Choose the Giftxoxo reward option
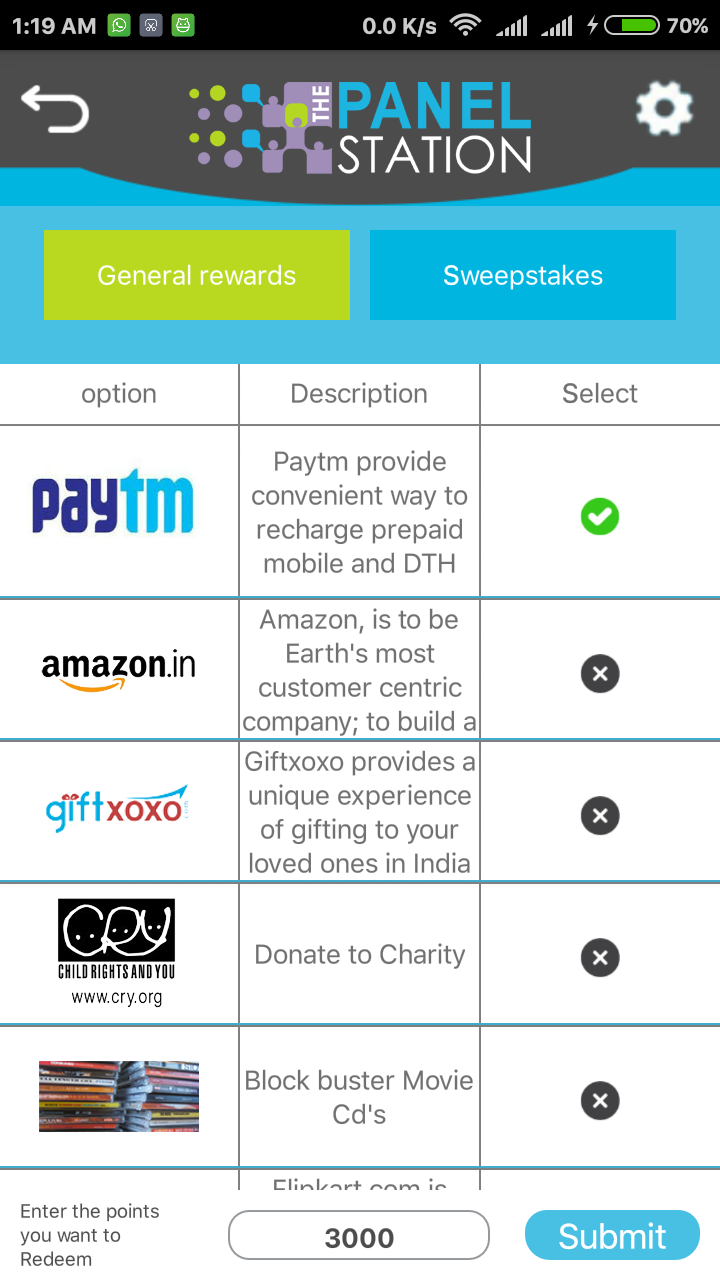The image size is (720, 1280). [x=600, y=815]
